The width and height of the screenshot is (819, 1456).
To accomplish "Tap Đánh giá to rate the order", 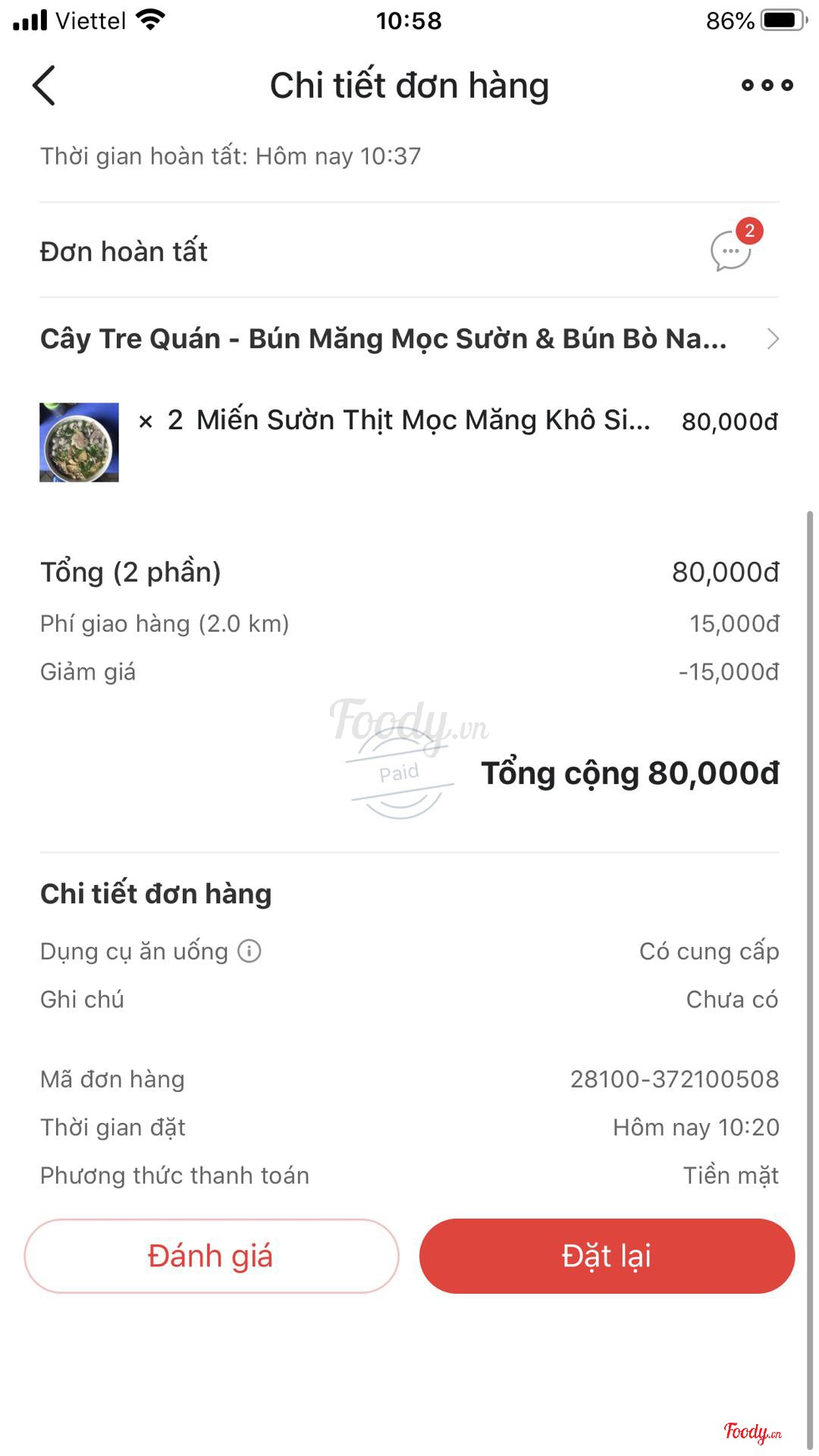I will click(212, 1256).
